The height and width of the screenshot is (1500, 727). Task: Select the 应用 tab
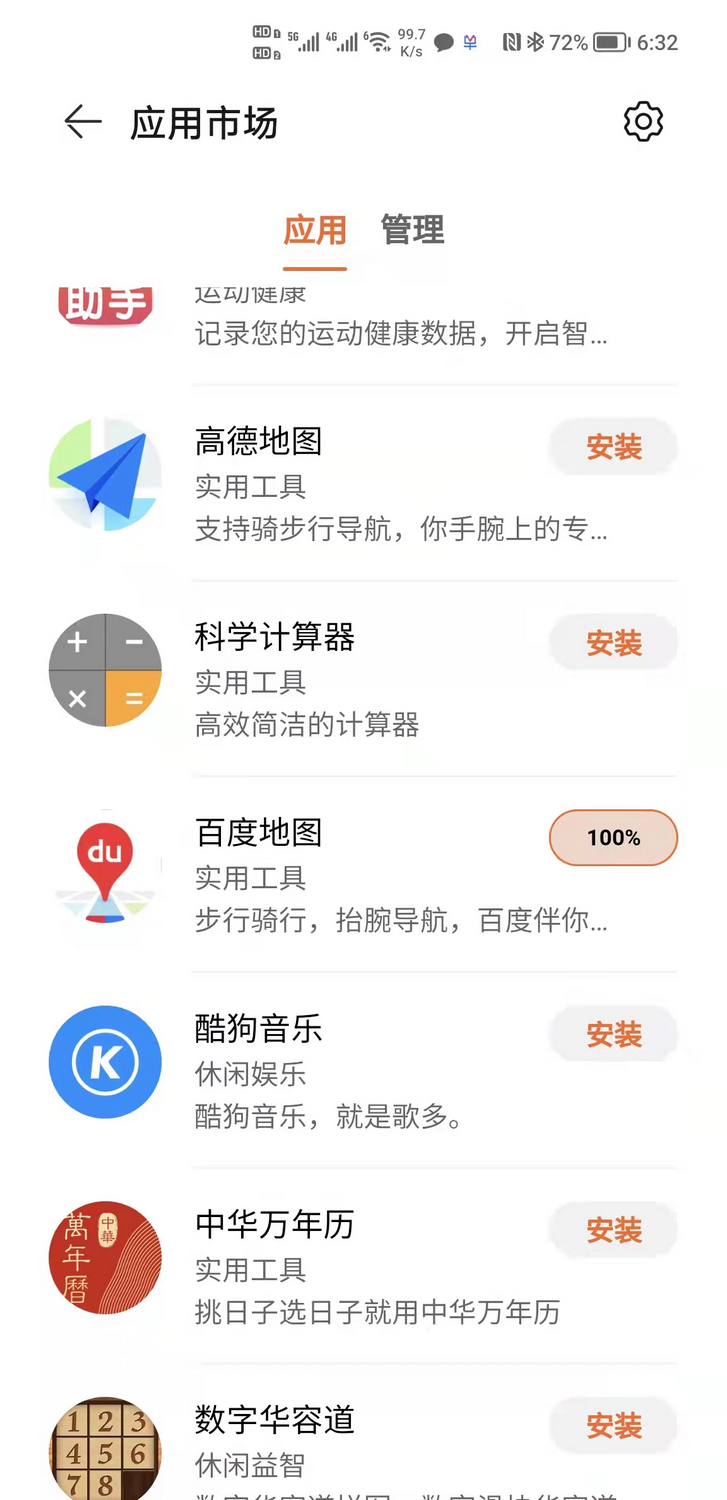pos(315,230)
